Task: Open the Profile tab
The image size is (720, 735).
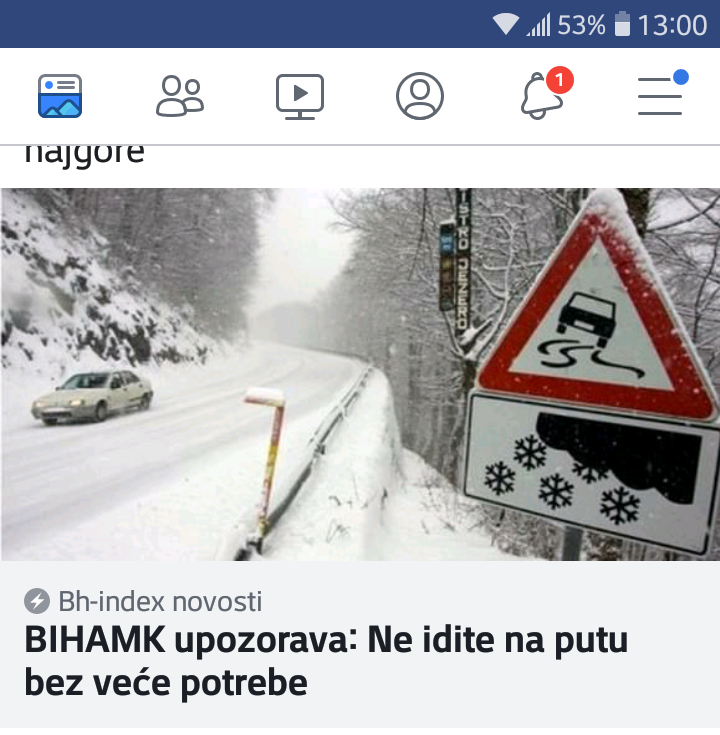Action: [420, 96]
